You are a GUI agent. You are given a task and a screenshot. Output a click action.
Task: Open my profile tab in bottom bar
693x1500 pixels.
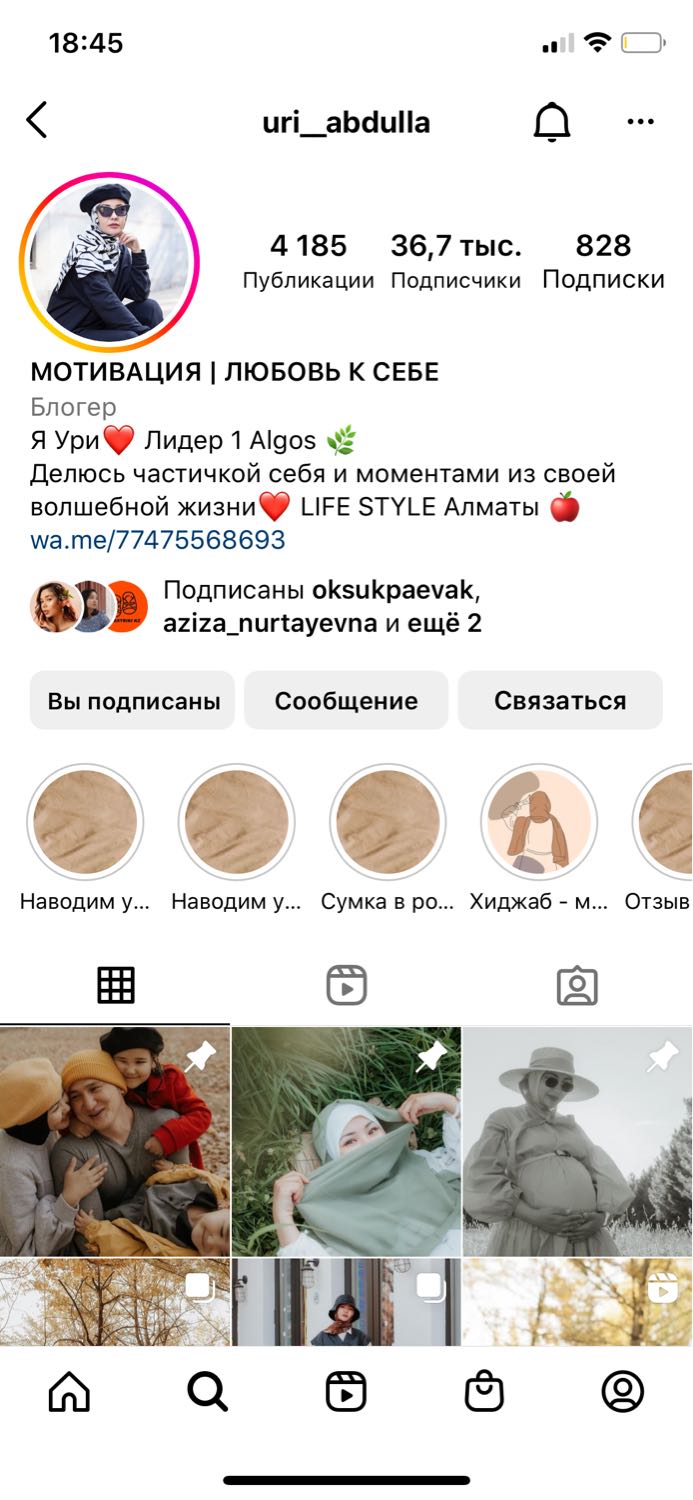pyautogui.click(x=623, y=1391)
